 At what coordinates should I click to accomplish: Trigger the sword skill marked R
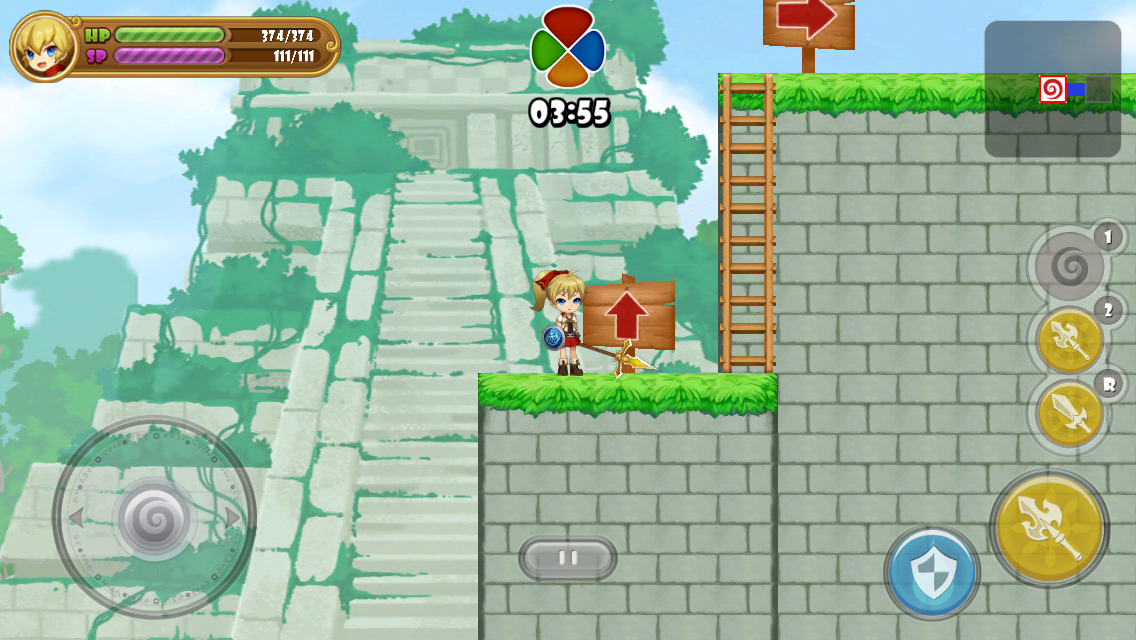(x=1069, y=413)
